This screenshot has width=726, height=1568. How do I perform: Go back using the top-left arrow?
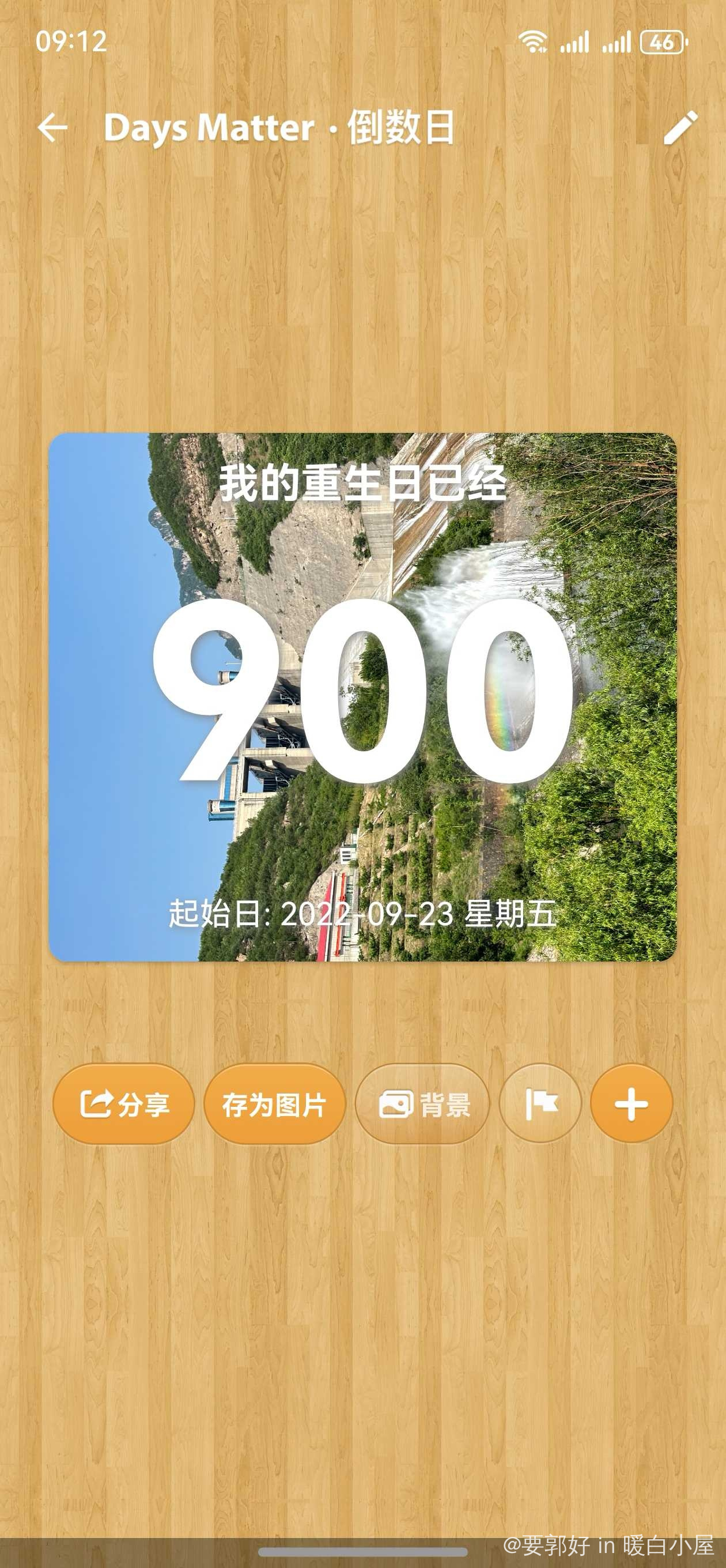coord(52,128)
